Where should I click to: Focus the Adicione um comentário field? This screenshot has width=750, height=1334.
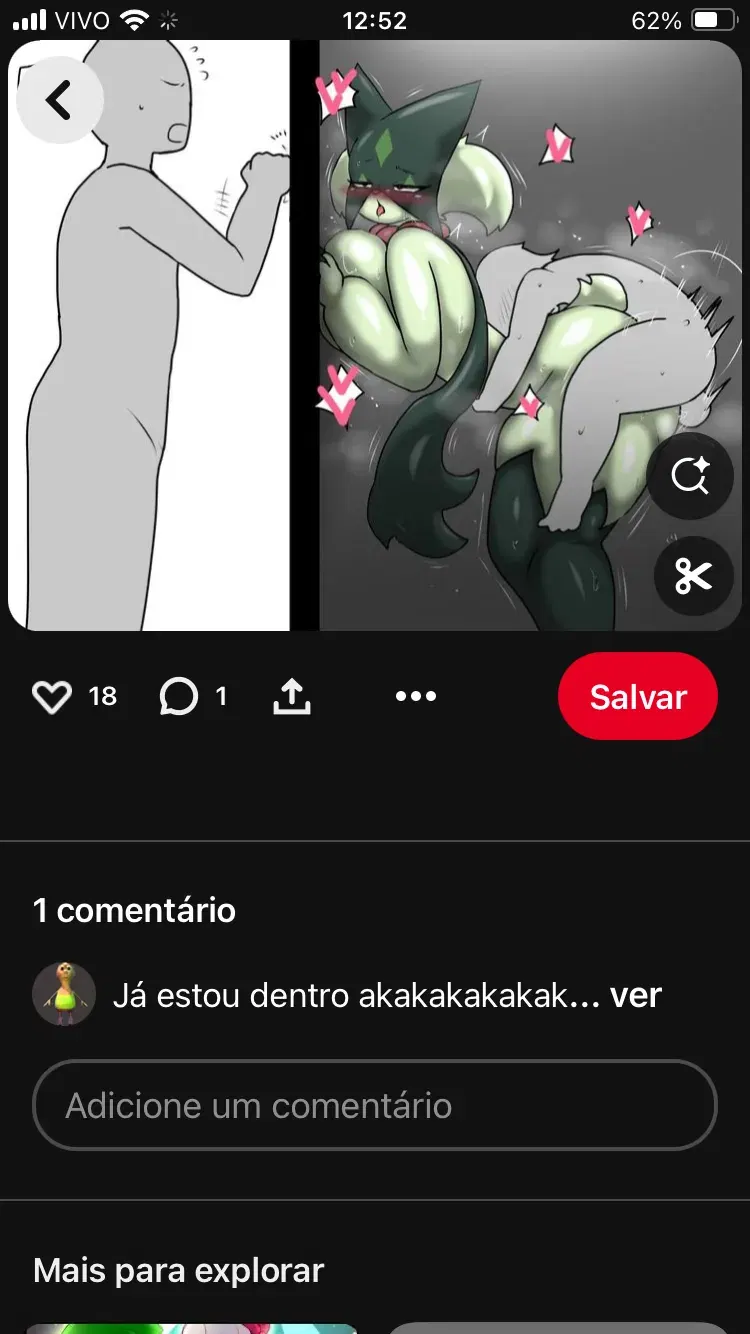tap(375, 1105)
